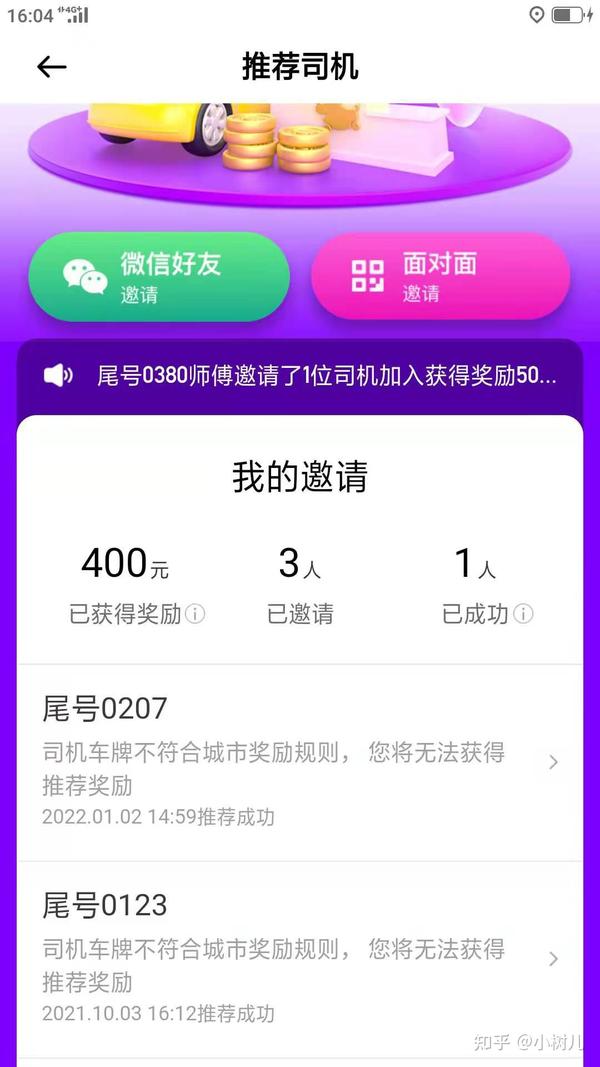The height and width of the screenshot is (1067, 600).
Task: Open invitation record 尾号0207
Action: coord(300,763)
